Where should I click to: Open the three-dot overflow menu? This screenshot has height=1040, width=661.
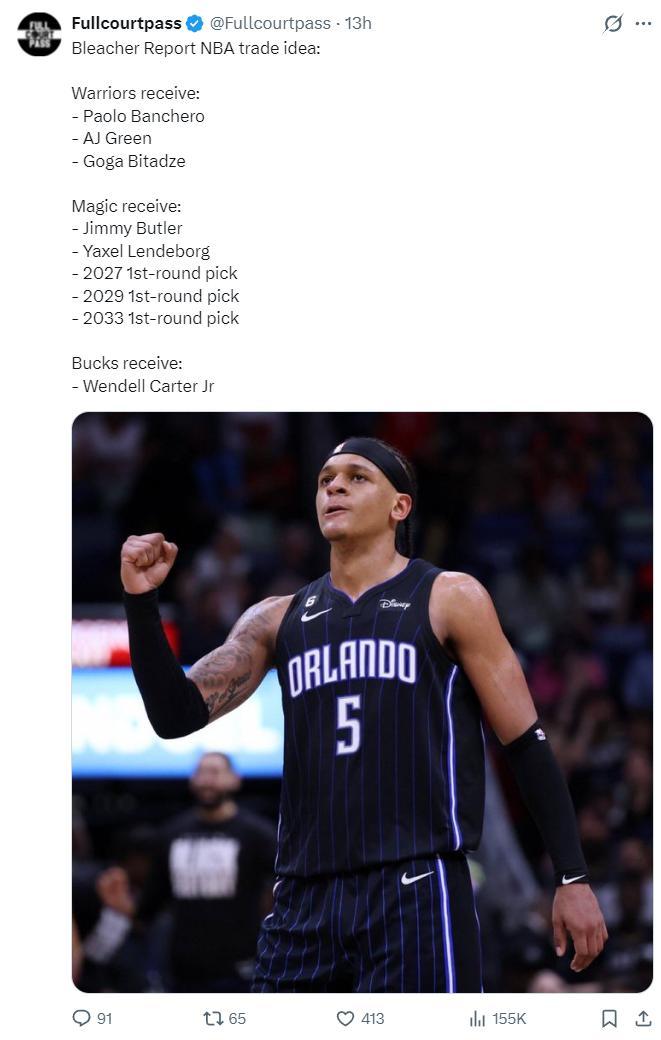click(643, 24)
